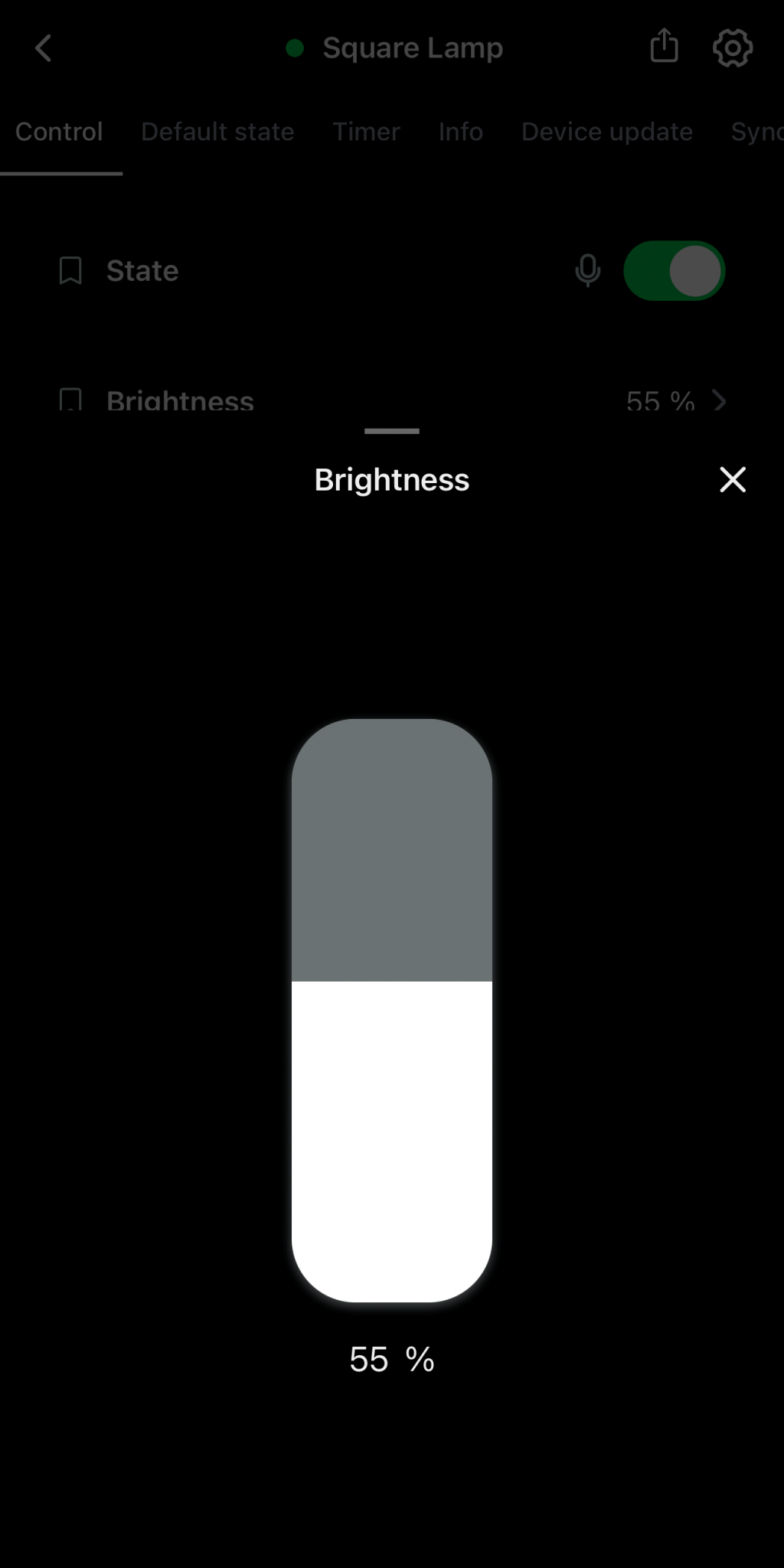Close the Brightness panel with the X
This screenshot has width=784, height=1568.
(732, 480)
